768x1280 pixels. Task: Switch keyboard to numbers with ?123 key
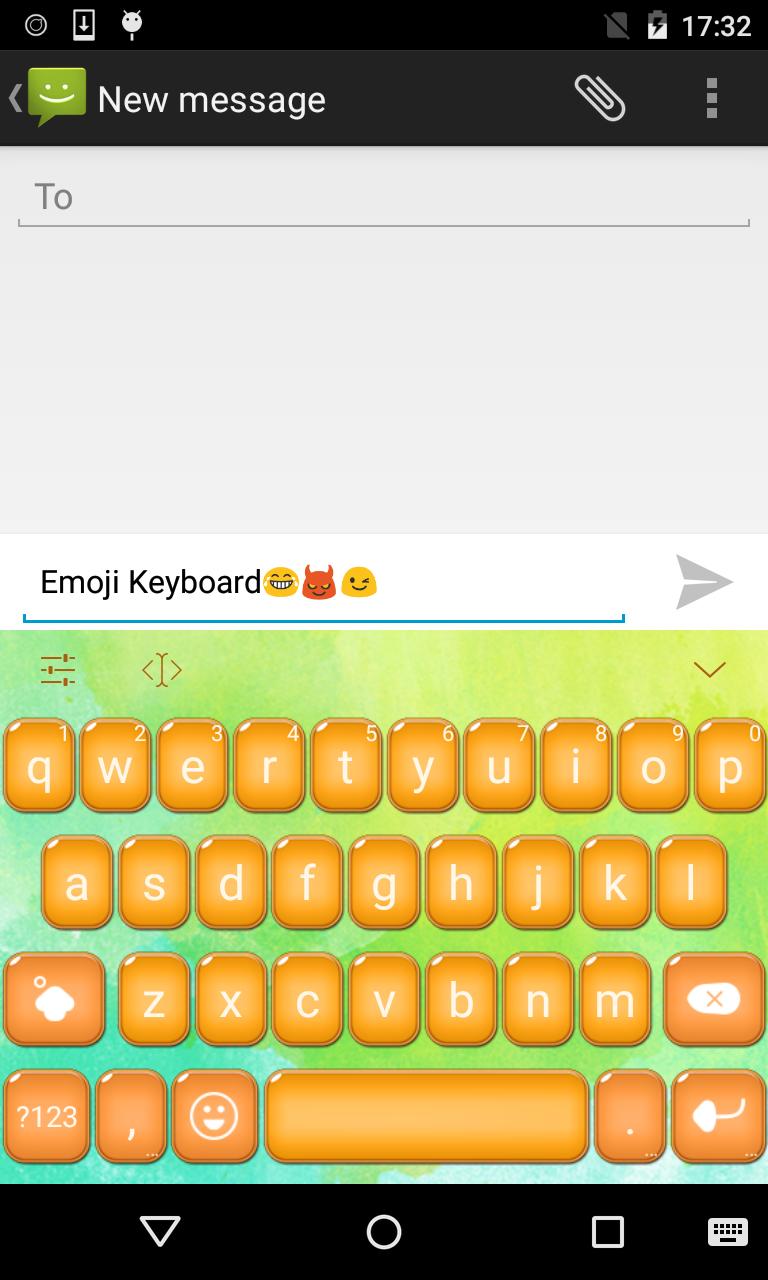[44, 1116]
